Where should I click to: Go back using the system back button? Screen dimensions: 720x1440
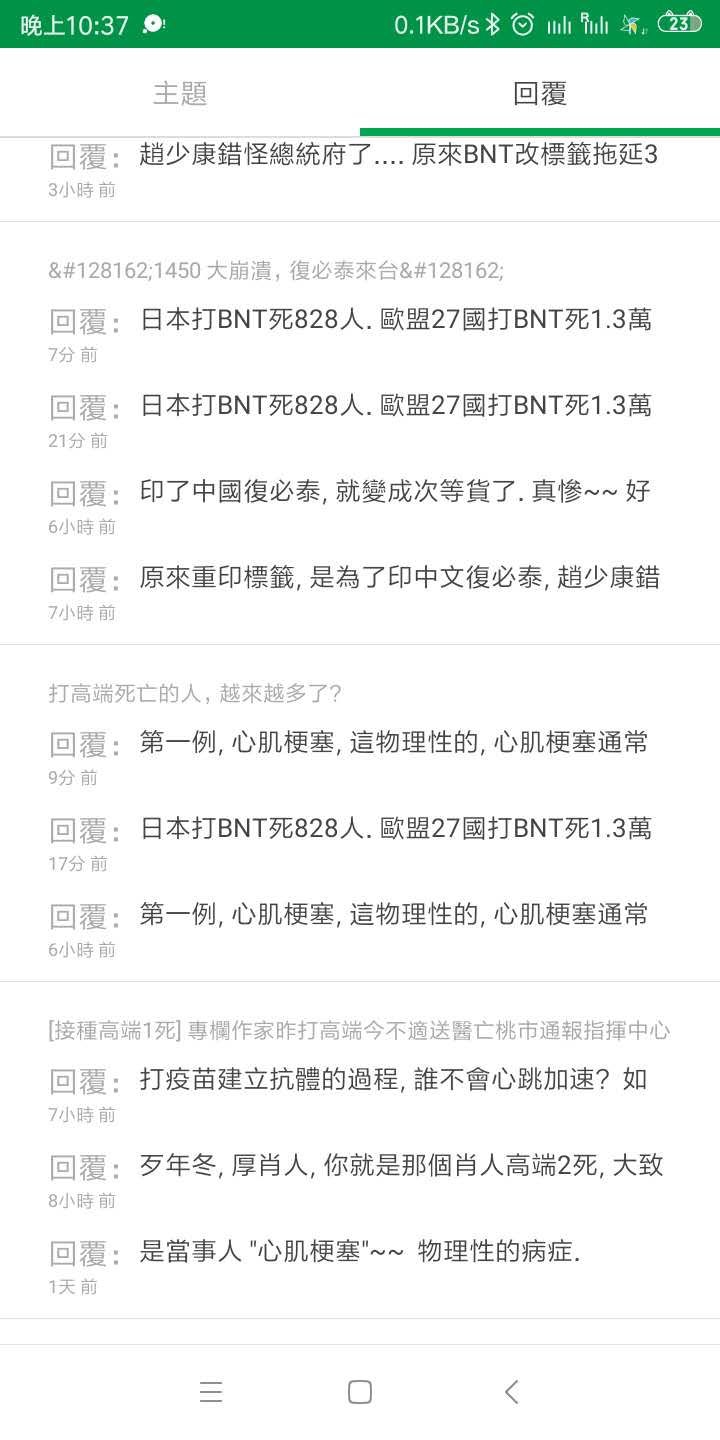[x=511, y=1392]
